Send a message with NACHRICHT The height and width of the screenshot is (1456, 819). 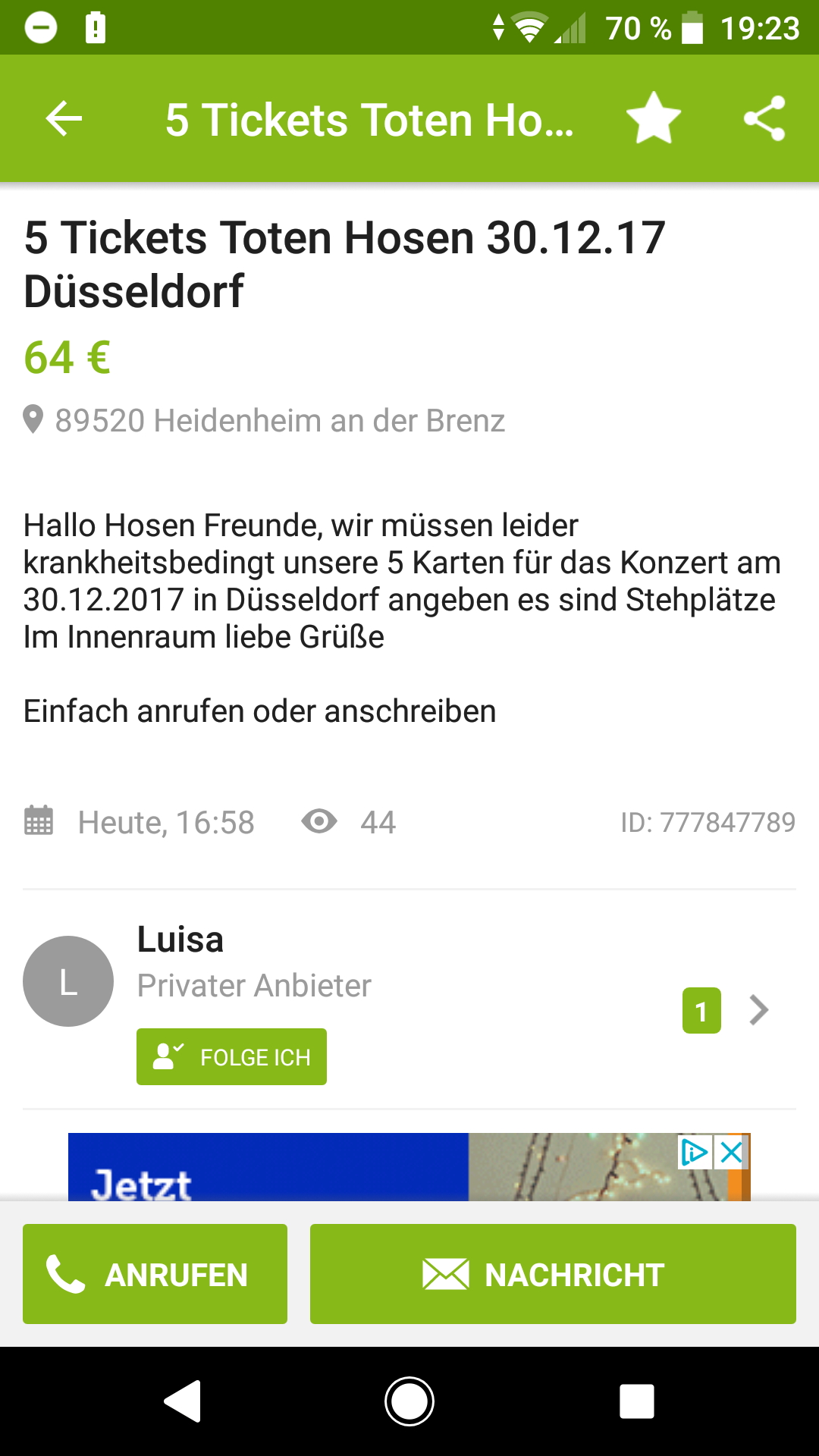(x=553, y=1274)
